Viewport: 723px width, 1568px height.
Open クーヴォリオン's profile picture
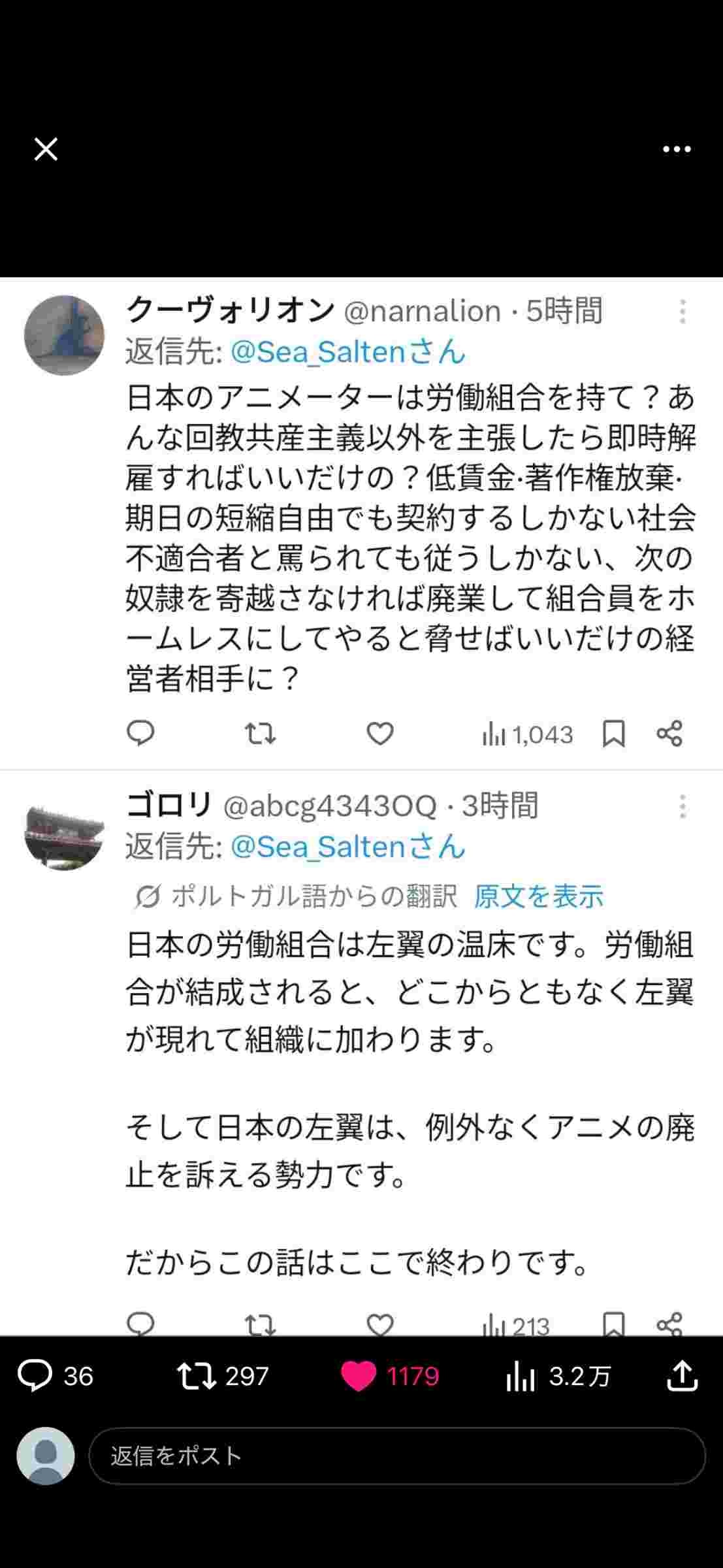click(x=64, y=335)
